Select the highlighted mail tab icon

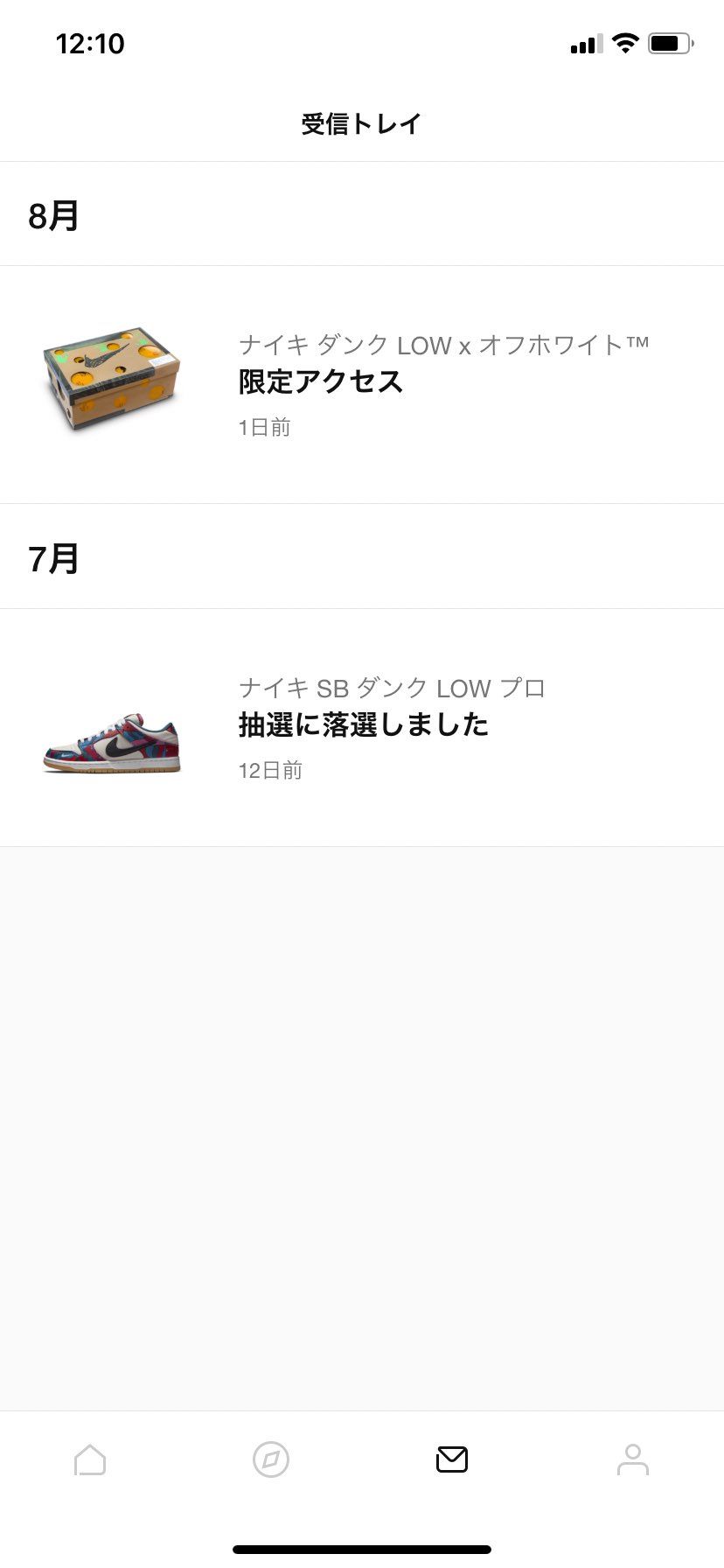[452, 1459]
